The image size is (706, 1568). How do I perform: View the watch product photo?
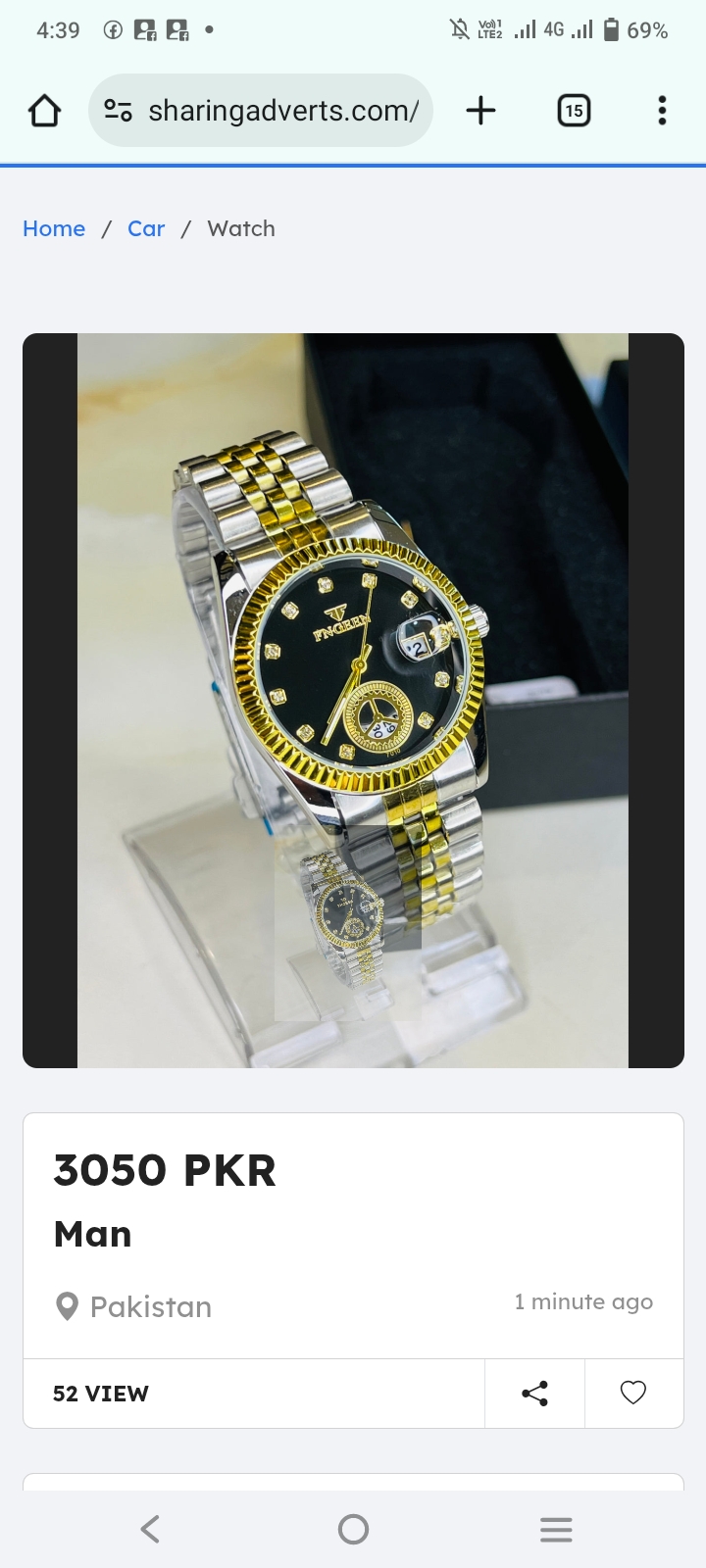[353, 701]
